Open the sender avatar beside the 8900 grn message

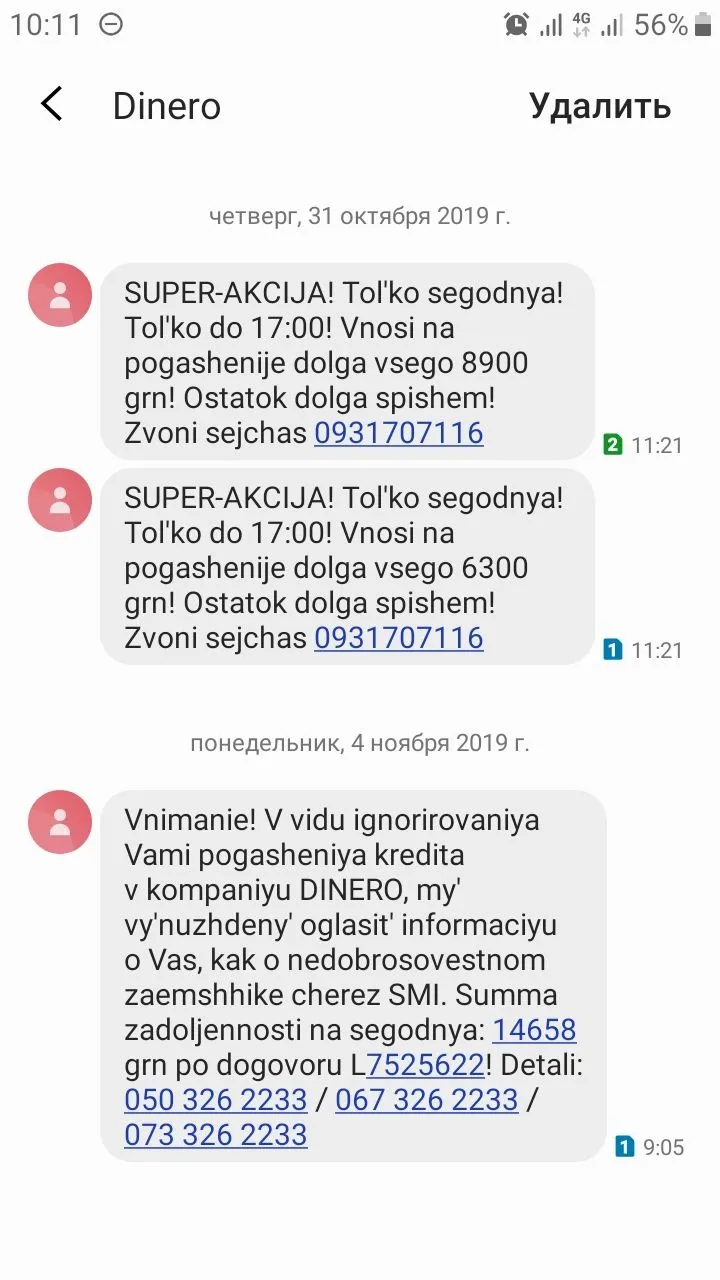pos(60,295)
